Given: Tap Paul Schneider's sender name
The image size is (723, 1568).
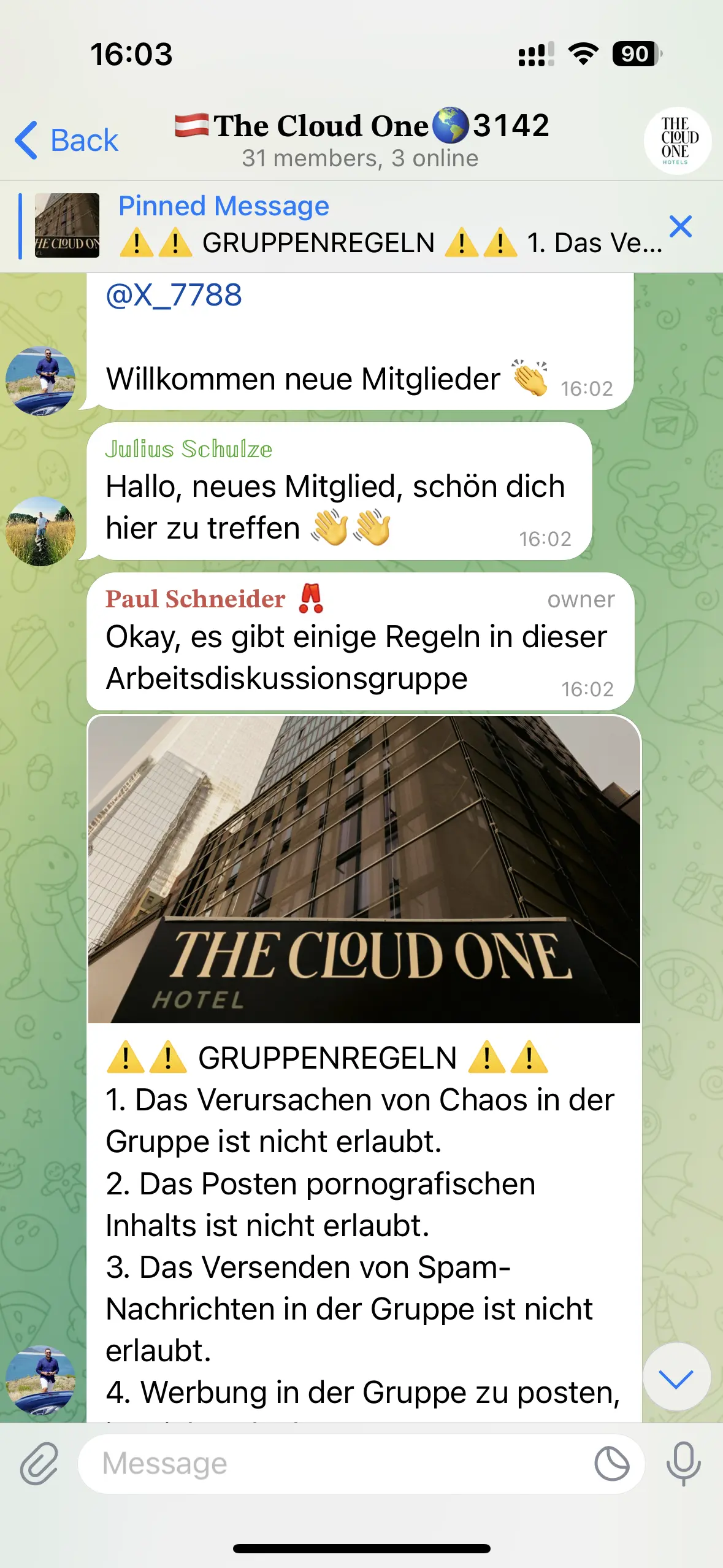Looking at the screenshot, I should [196, 599].
